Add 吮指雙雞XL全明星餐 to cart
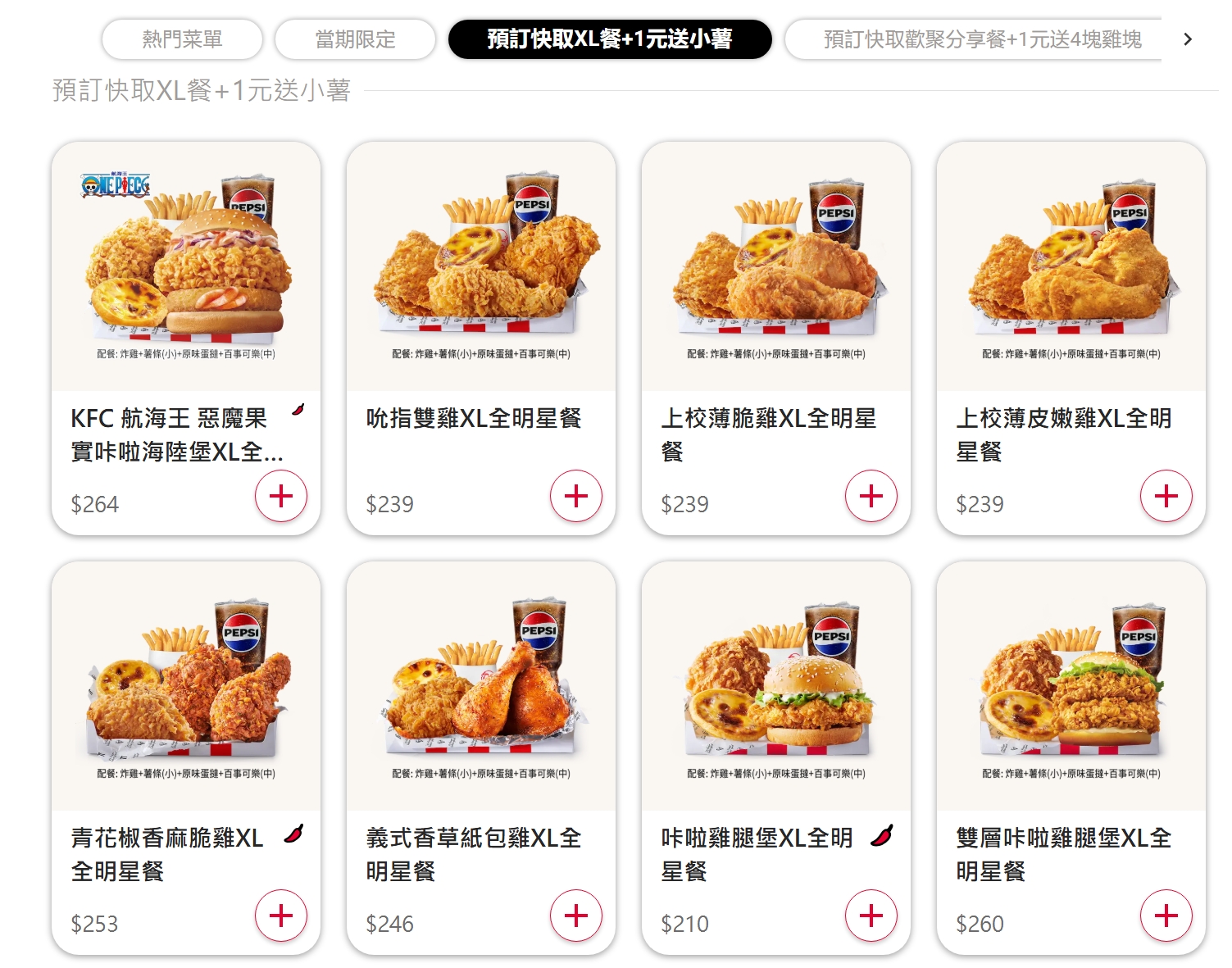1232x968 pixels. [575, 496]
